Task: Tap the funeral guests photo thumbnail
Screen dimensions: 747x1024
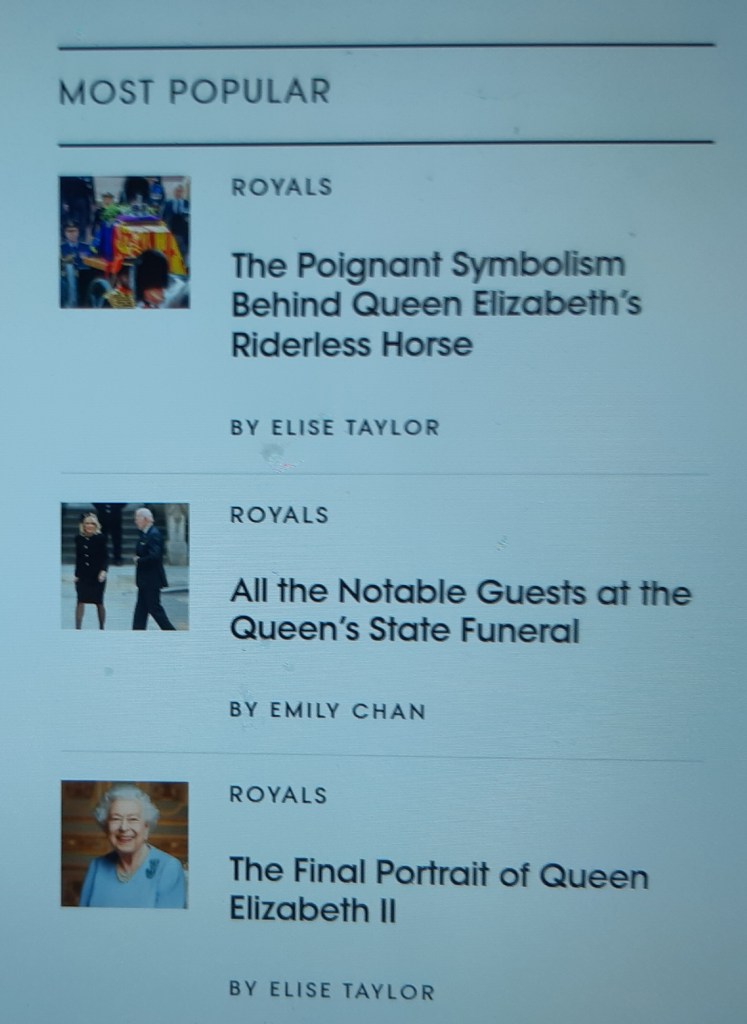Action: (x=124, y=566)
